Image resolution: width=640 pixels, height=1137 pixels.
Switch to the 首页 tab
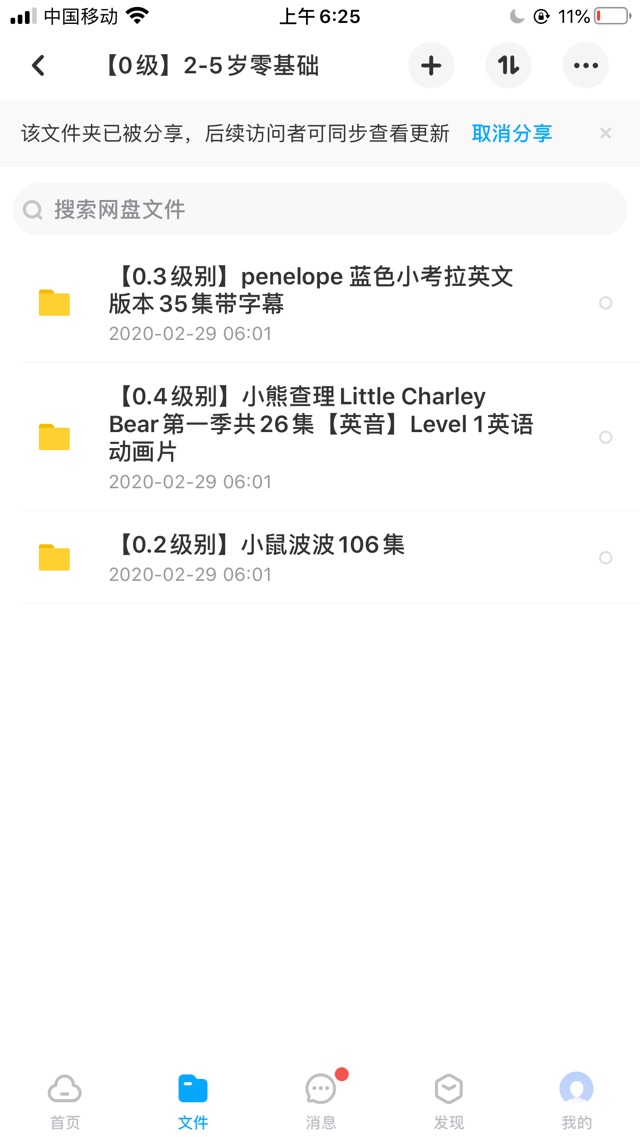click(65, 1102)
